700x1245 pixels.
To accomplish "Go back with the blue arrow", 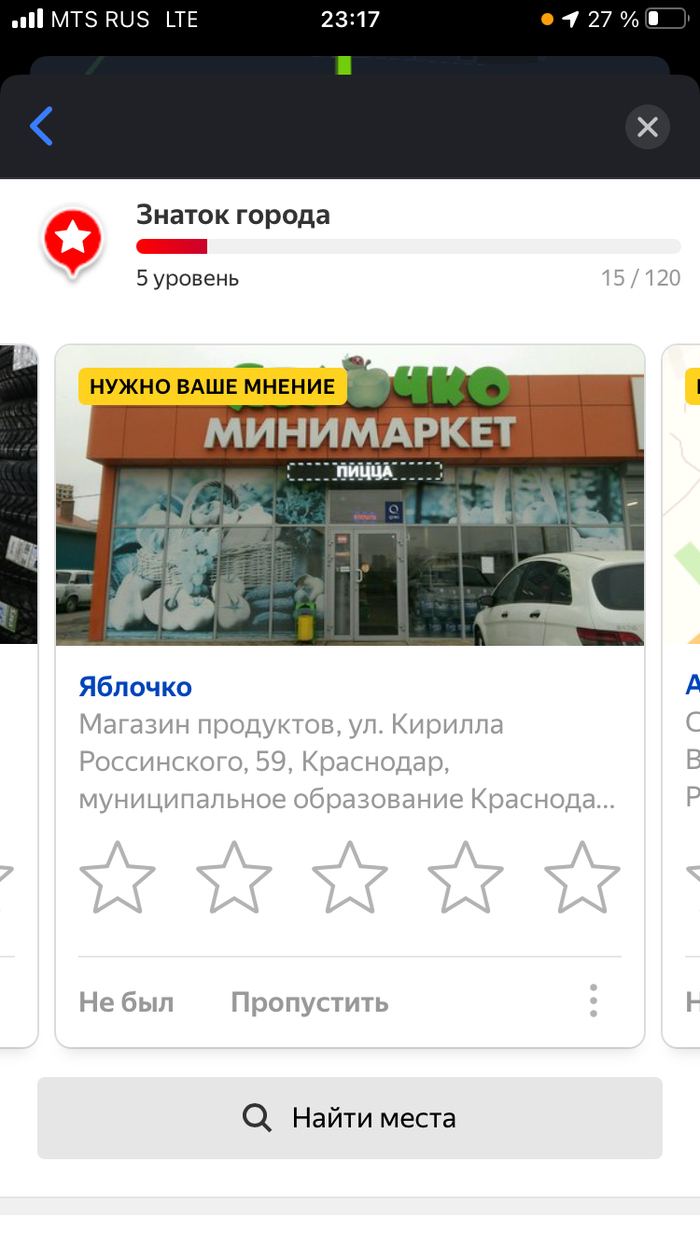I will pyautogui.click(x=42, y=127).
